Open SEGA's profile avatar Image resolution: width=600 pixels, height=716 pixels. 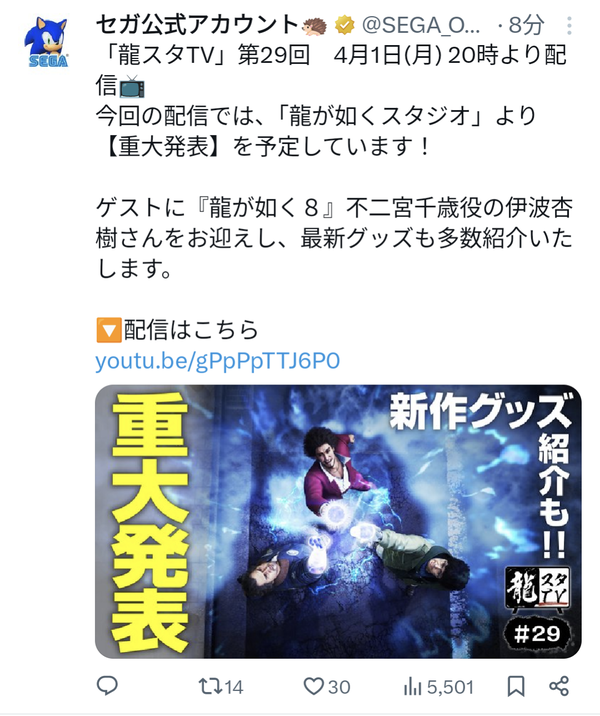coord(47,42)
